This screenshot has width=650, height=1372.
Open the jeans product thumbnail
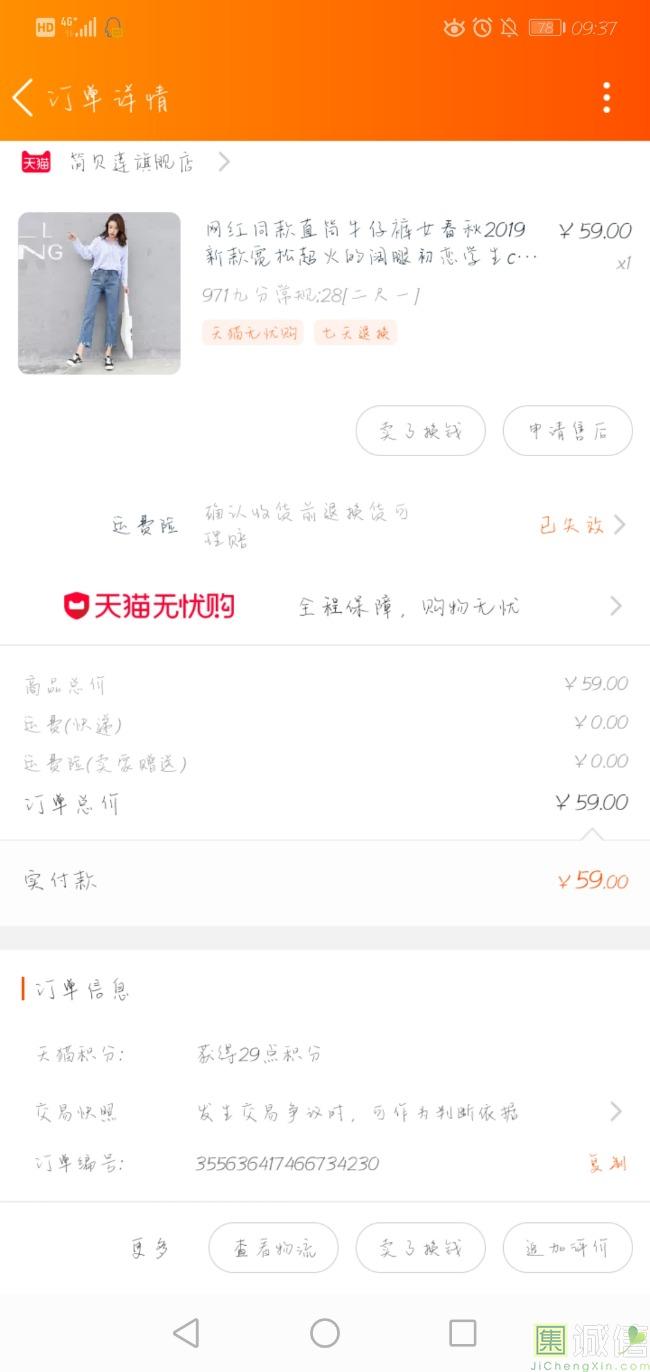point(99,293)
